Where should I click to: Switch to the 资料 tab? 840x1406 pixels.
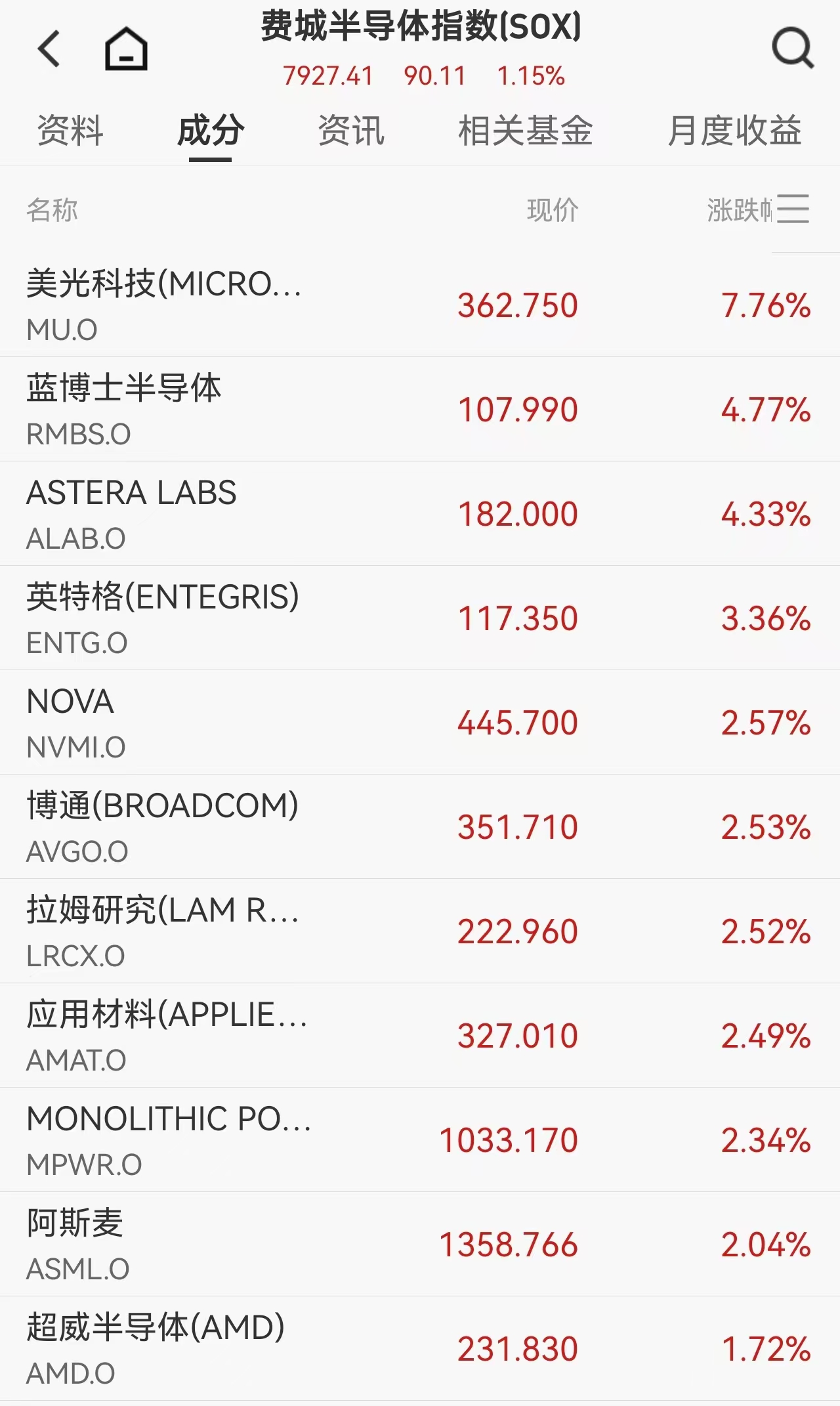click(70, 130)
